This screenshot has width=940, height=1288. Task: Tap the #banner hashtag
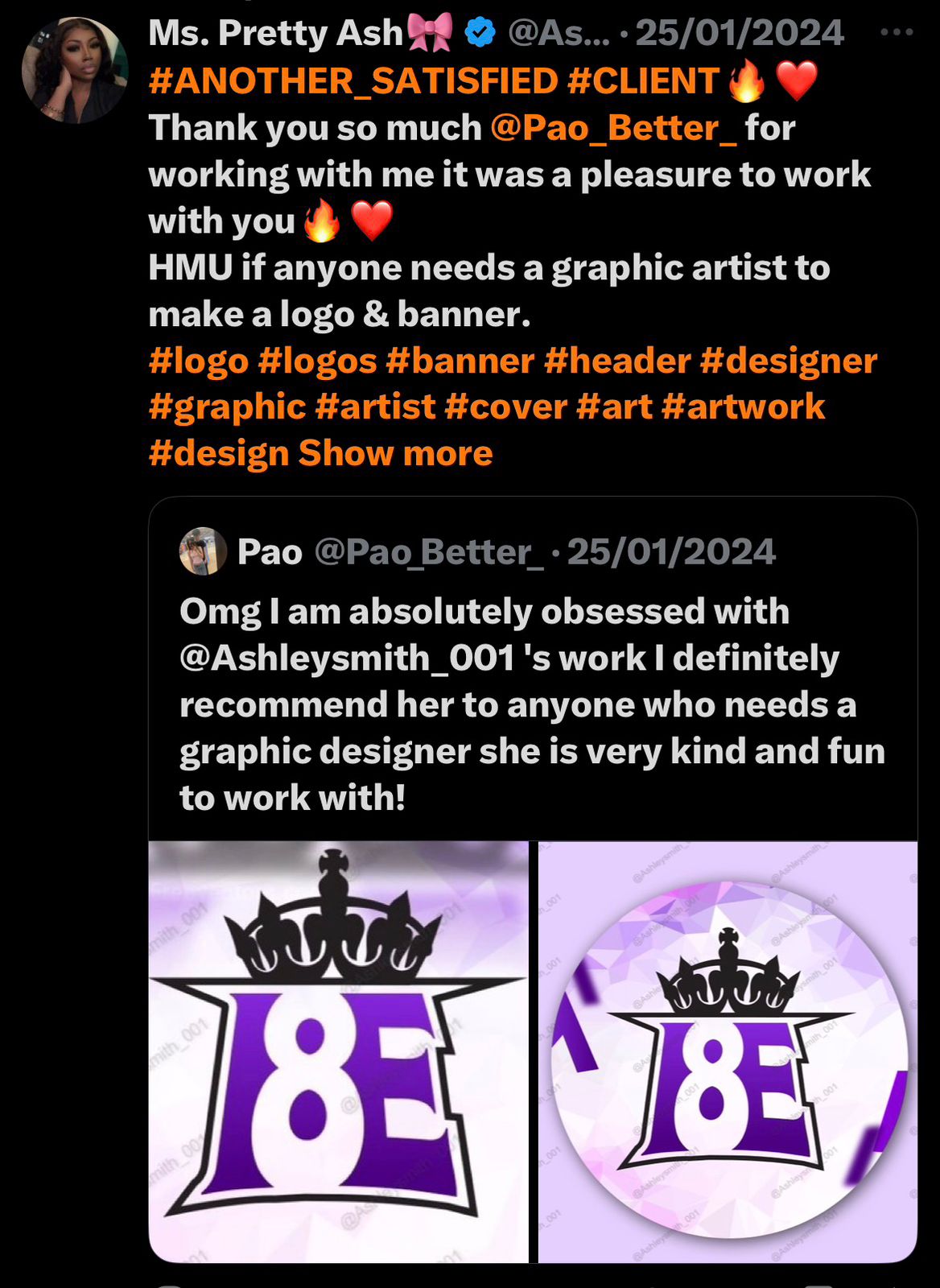(460, 361)
